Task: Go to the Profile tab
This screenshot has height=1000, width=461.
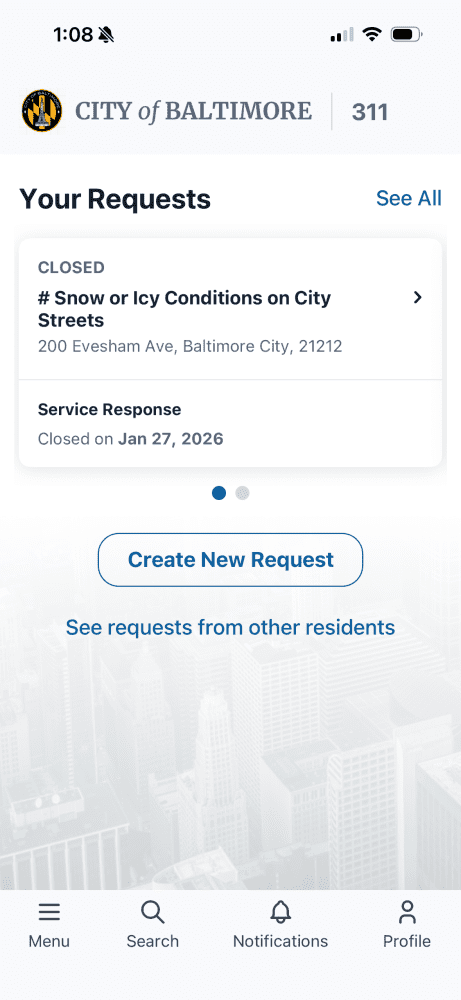Action: point(407,925)
